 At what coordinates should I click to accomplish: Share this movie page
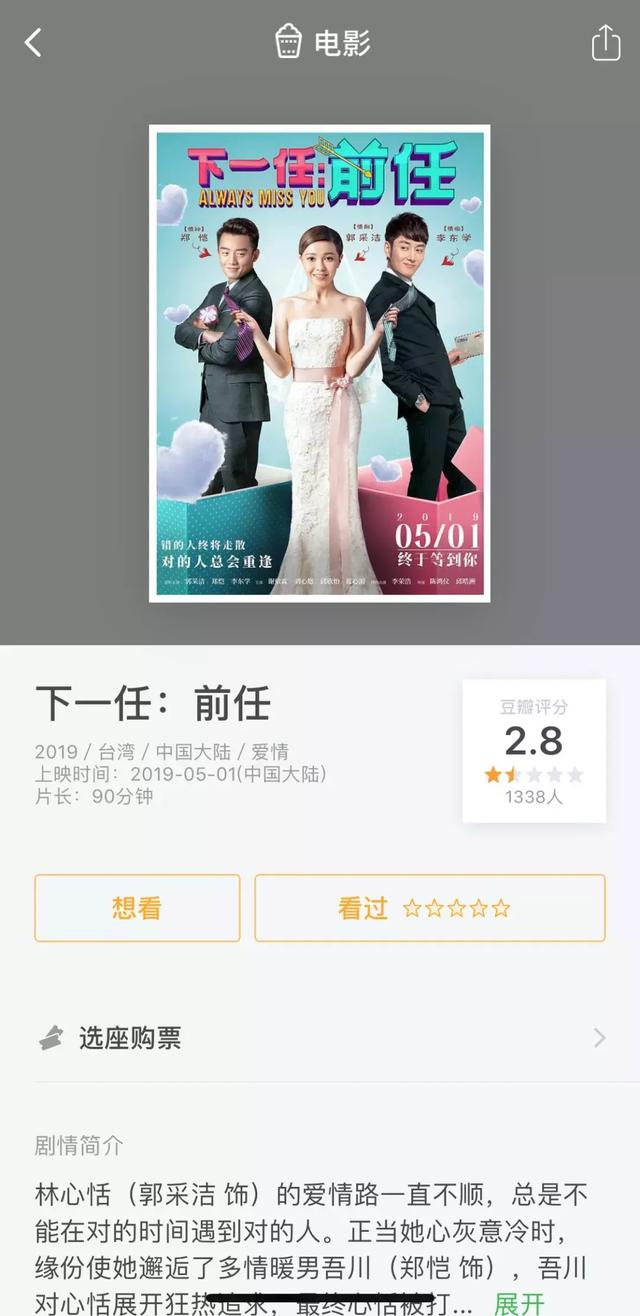(x=606, y=43)
